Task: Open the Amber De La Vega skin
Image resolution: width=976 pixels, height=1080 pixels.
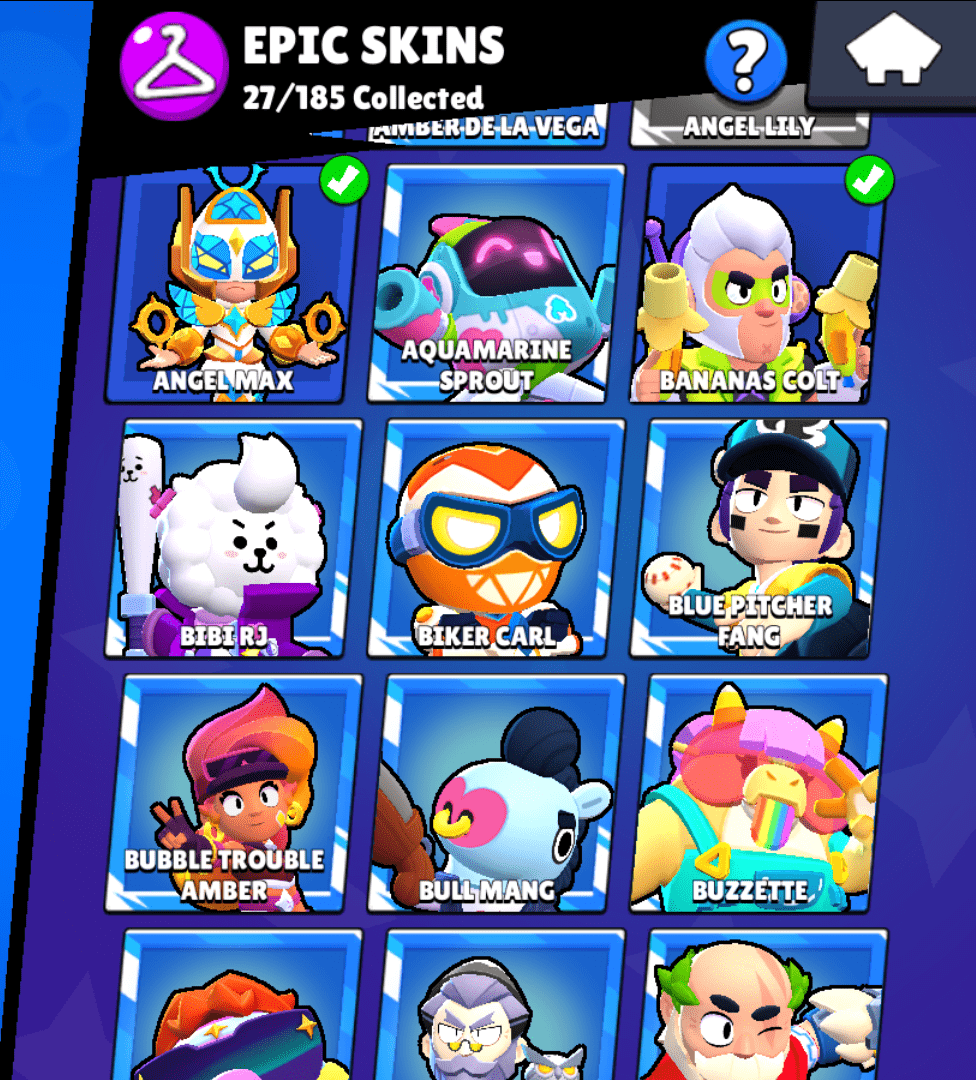Action: (485, 128)
